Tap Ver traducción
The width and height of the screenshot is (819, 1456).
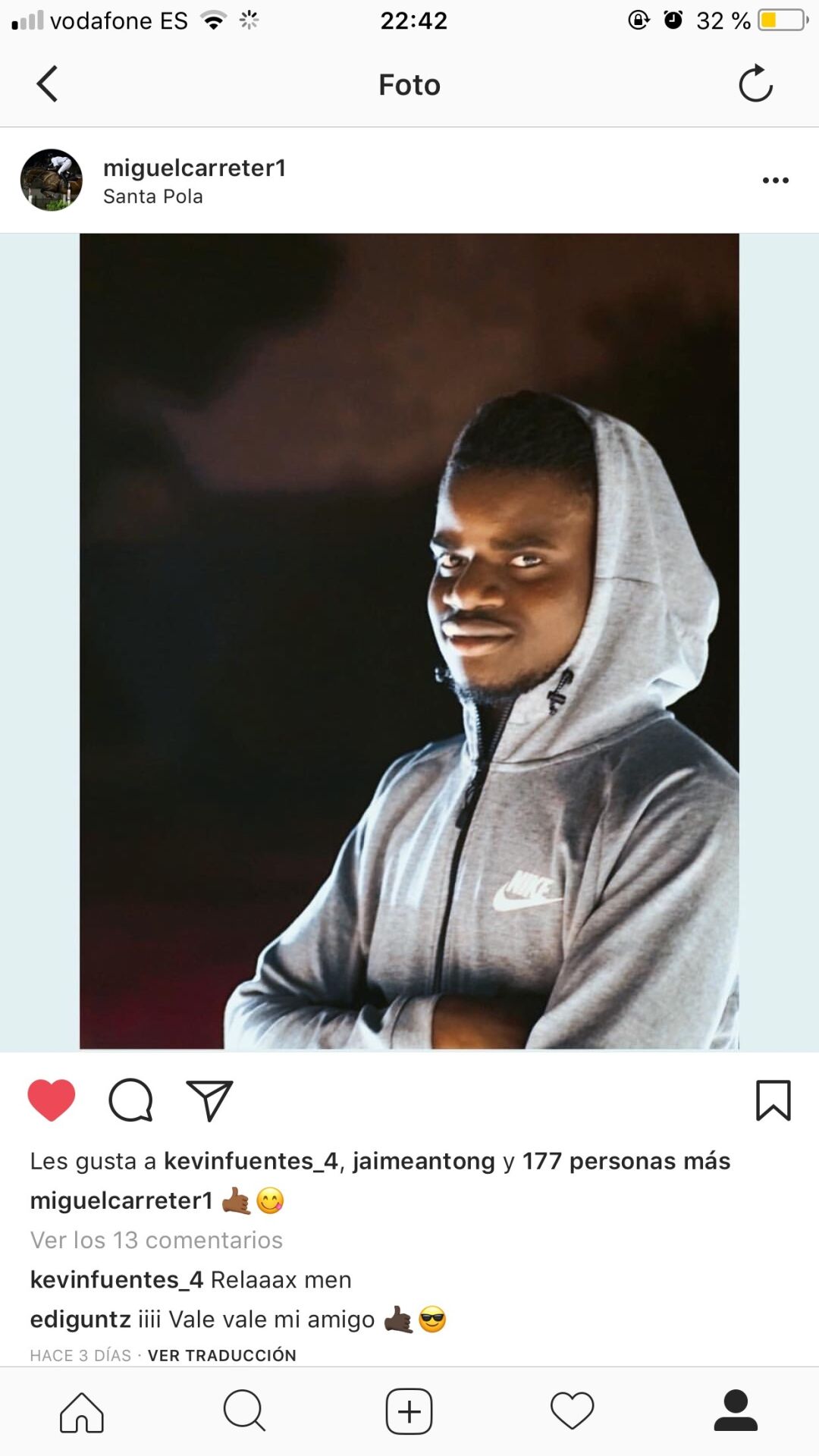pos(222,1355)
